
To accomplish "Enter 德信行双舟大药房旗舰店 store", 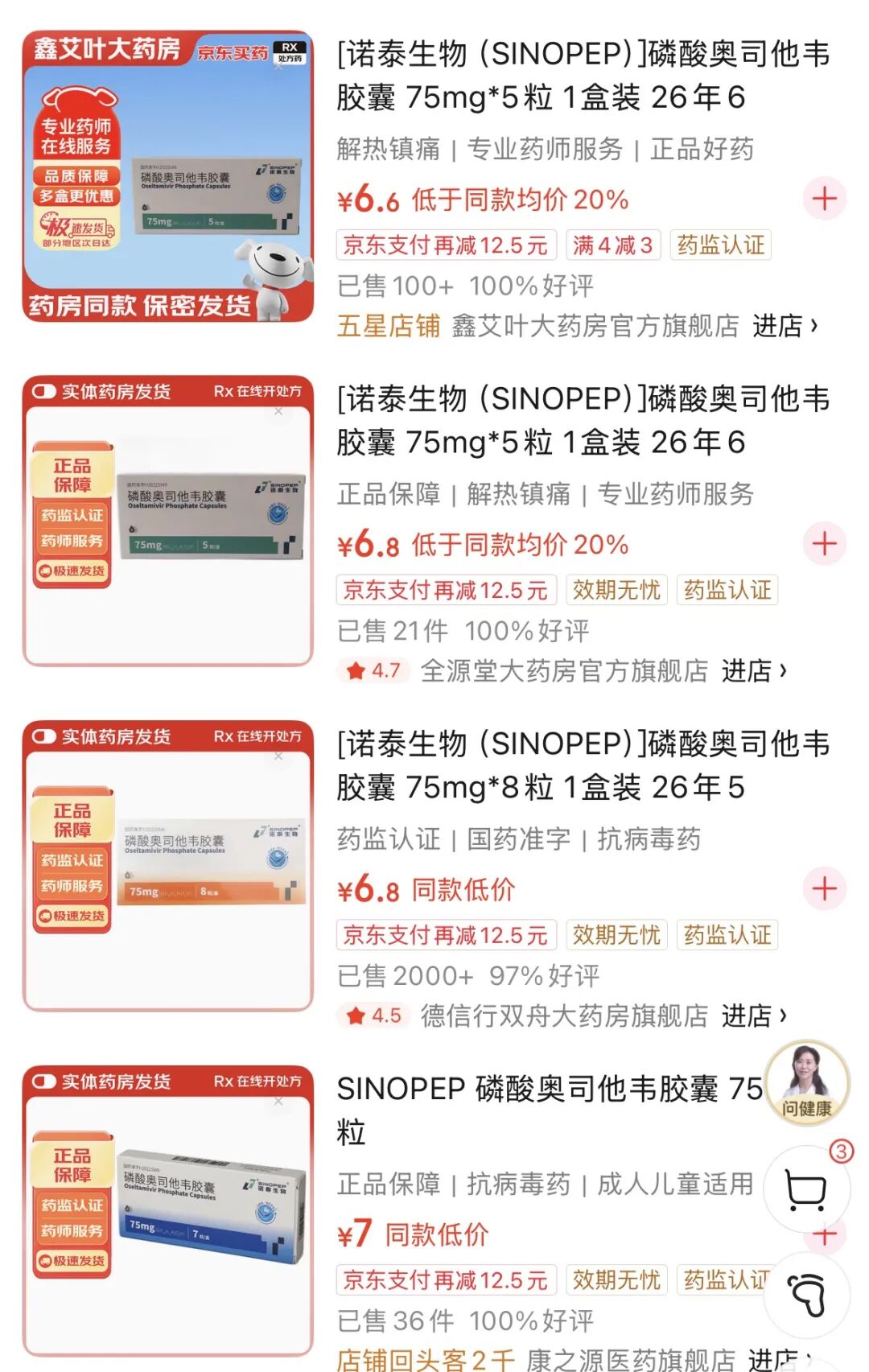I will click(x=754, y=1016).
